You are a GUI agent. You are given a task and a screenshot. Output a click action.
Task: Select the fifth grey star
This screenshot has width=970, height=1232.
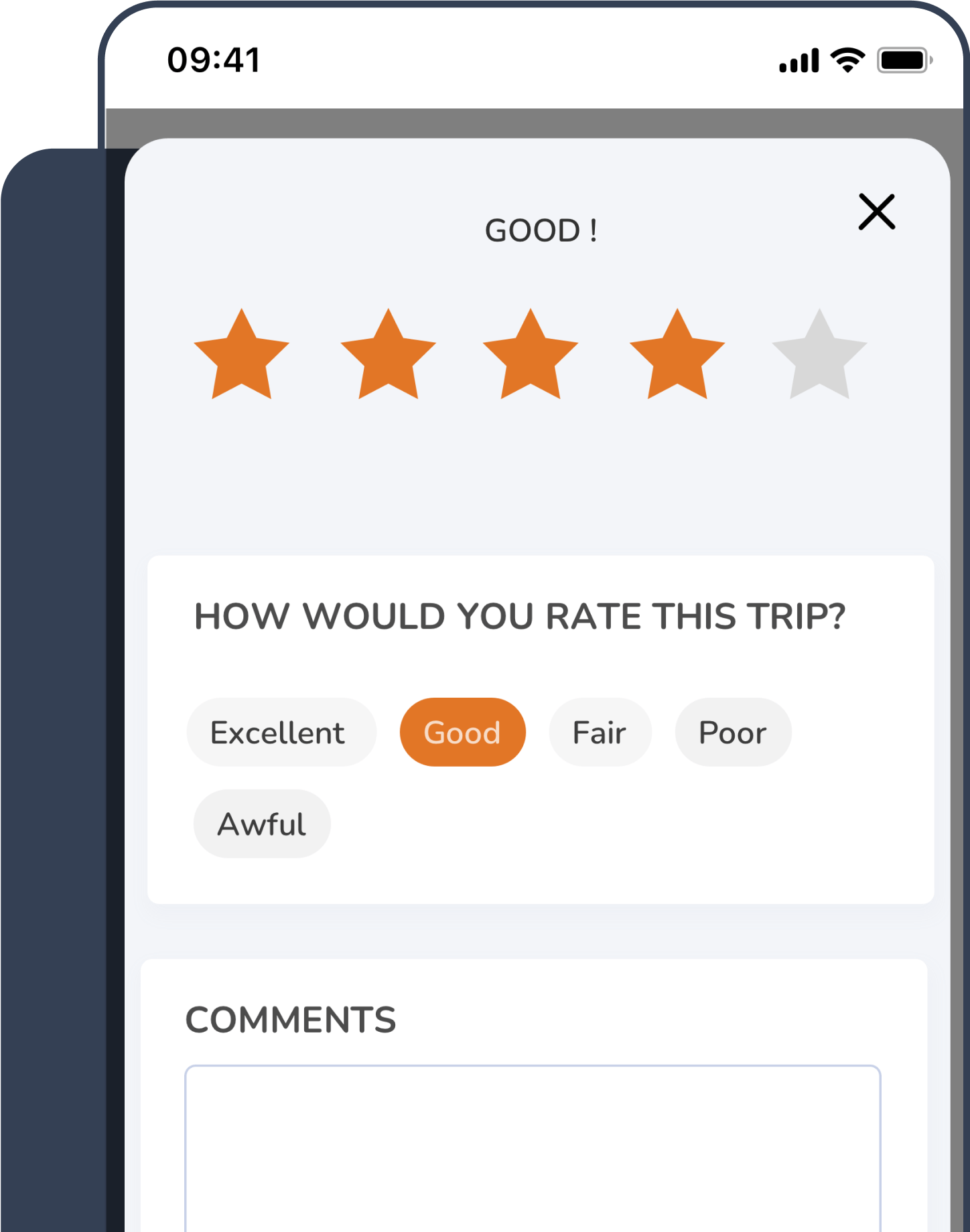(x=819, y=357)
